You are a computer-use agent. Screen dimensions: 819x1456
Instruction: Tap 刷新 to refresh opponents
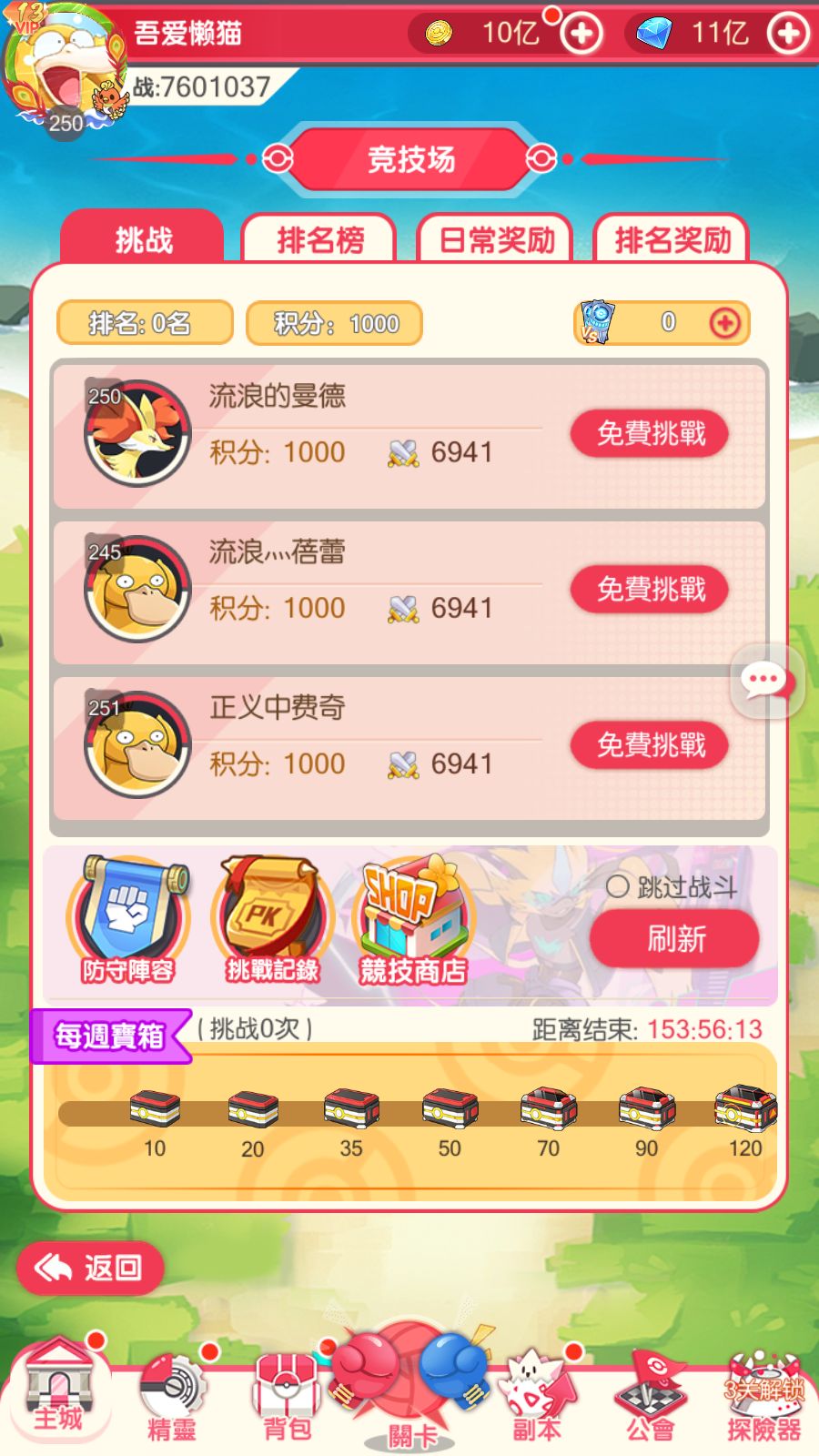675,939
